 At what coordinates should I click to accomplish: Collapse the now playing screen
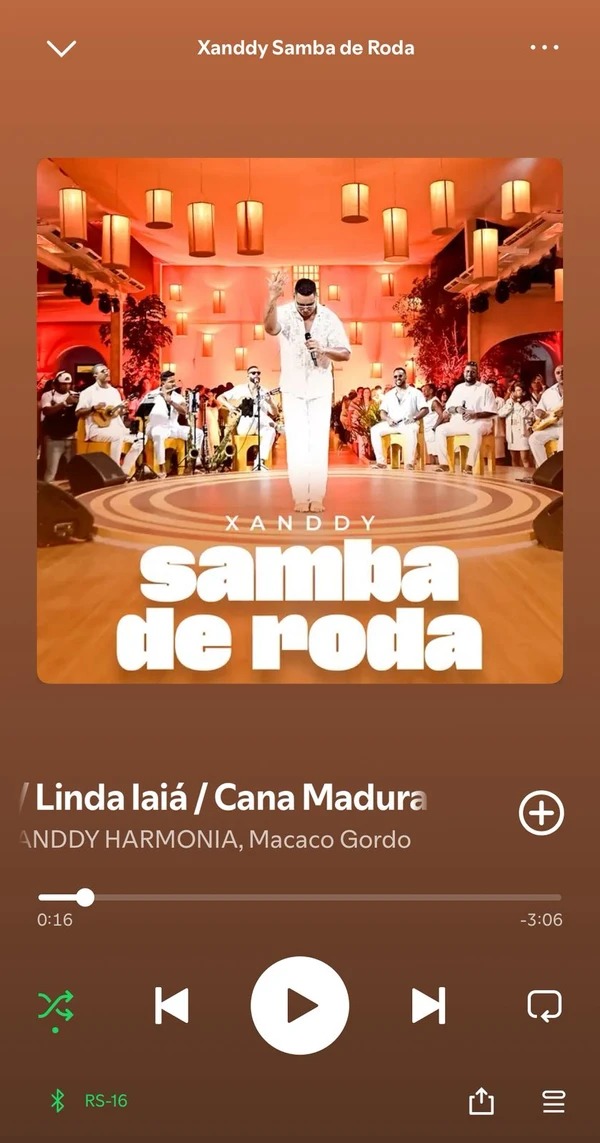click(x=62, y=48)
